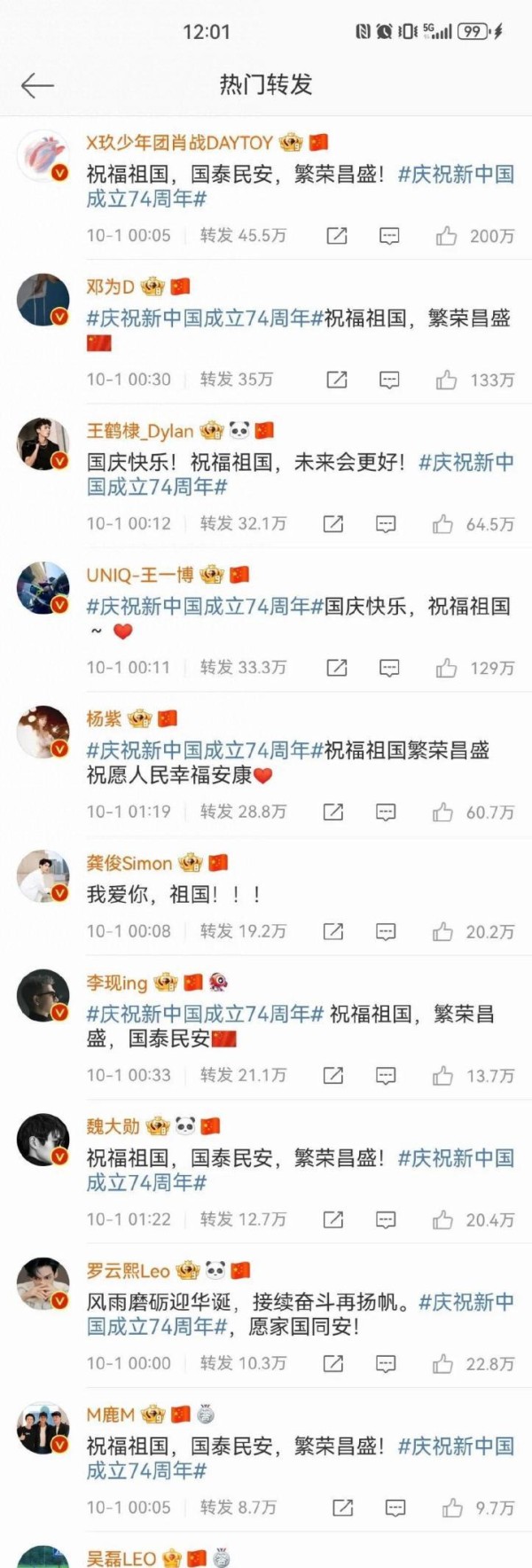Like UNIQ-王一博's post
The height and width of the screenshot is (1568, 532).
[446, 668]
